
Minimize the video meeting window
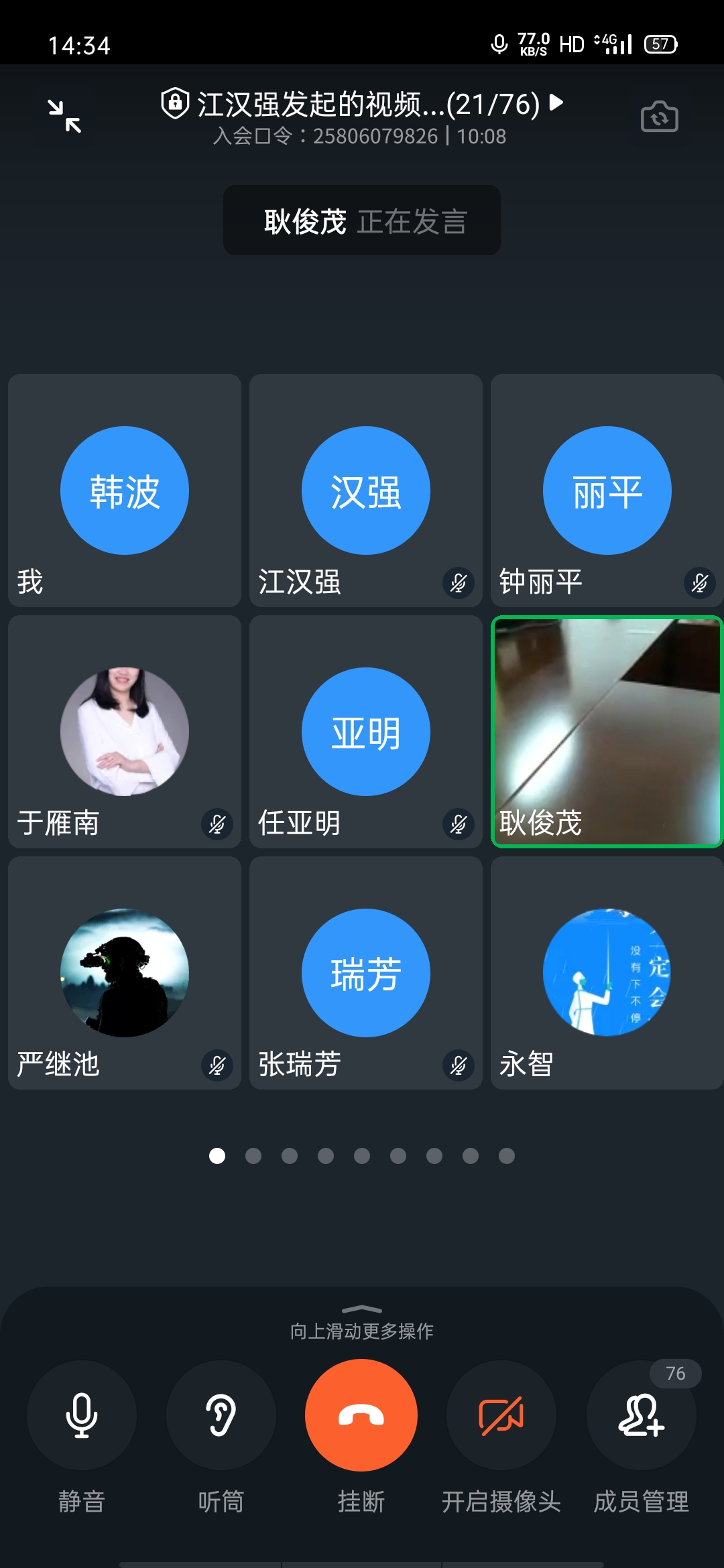coord(64,116)
